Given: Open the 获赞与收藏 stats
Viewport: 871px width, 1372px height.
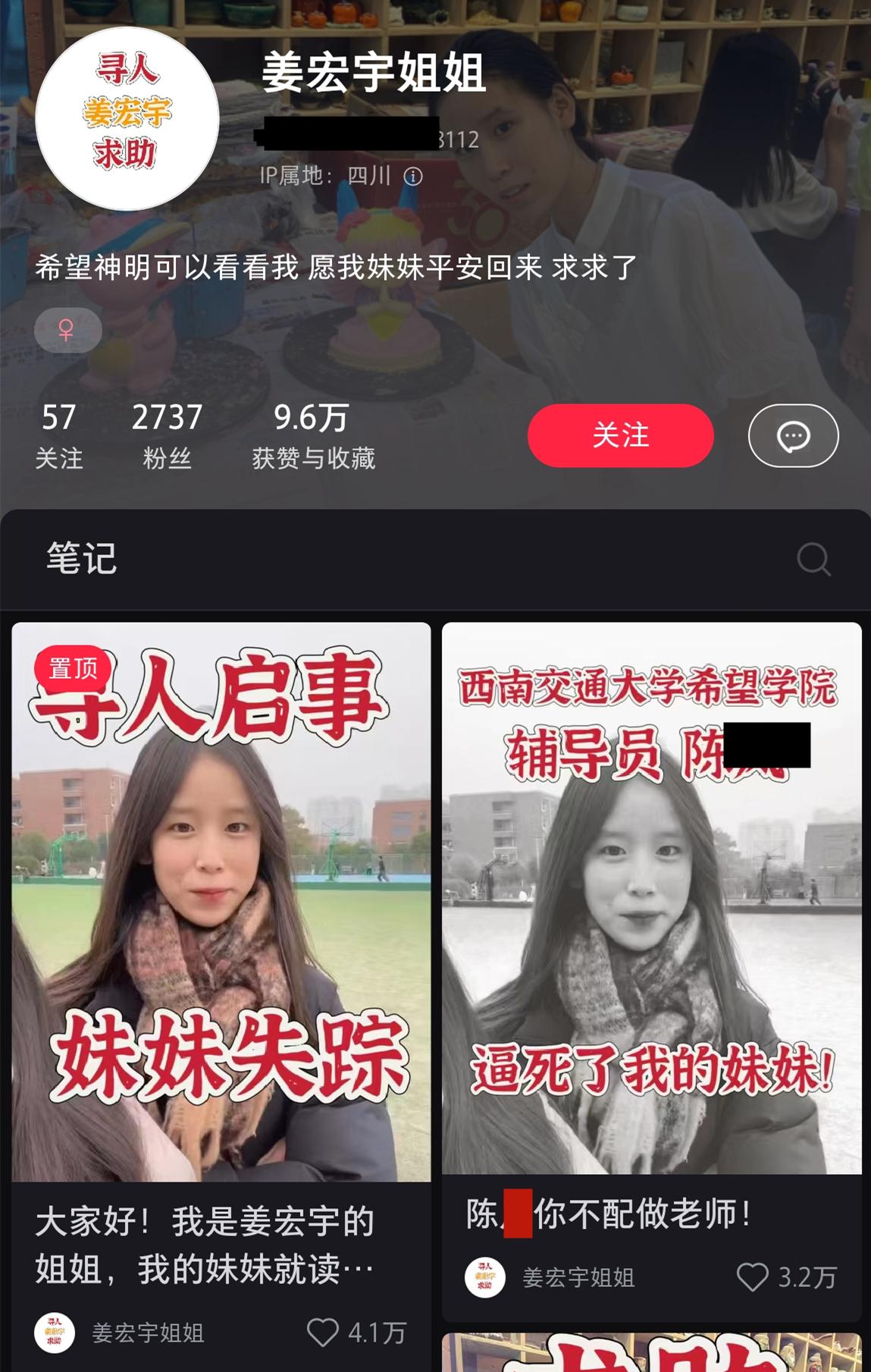Looking at the screenshot, I should click(x=313, y=436).
